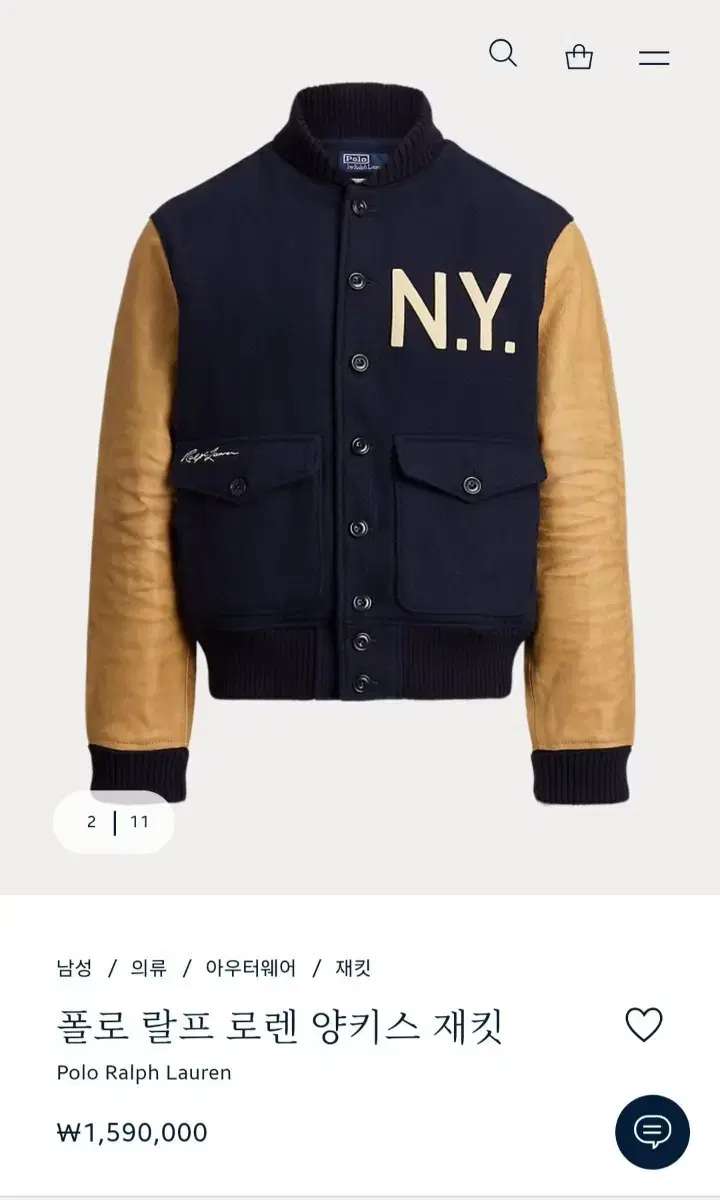
Task: Tap the cart basket icon top right
Action: (x=580, y=55)
